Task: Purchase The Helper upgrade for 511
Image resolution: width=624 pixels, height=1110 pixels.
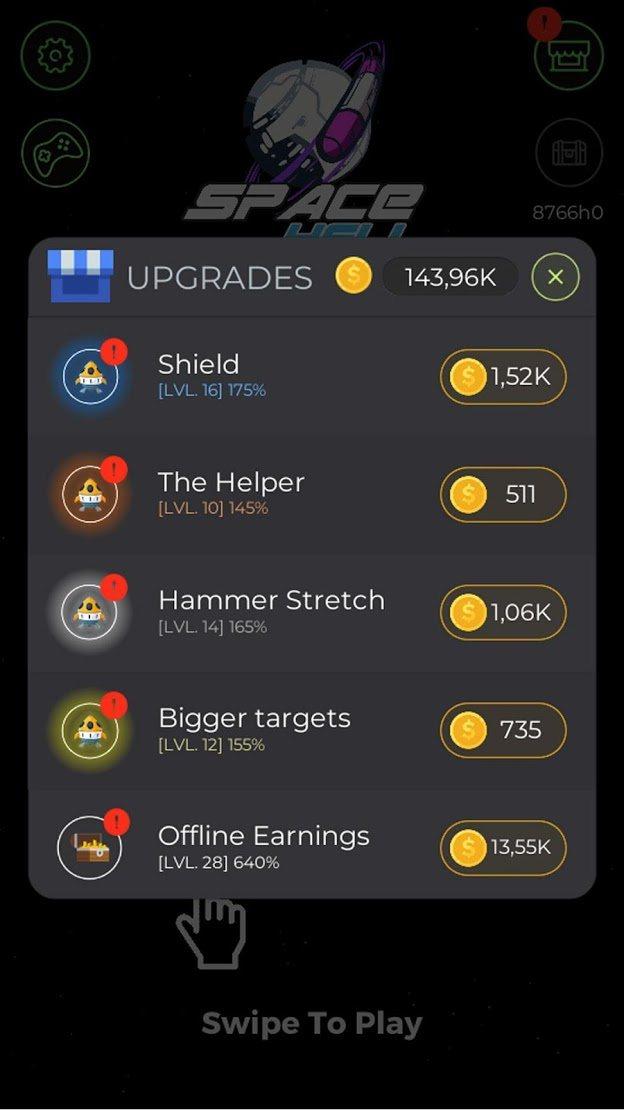Action: [503, 494]
